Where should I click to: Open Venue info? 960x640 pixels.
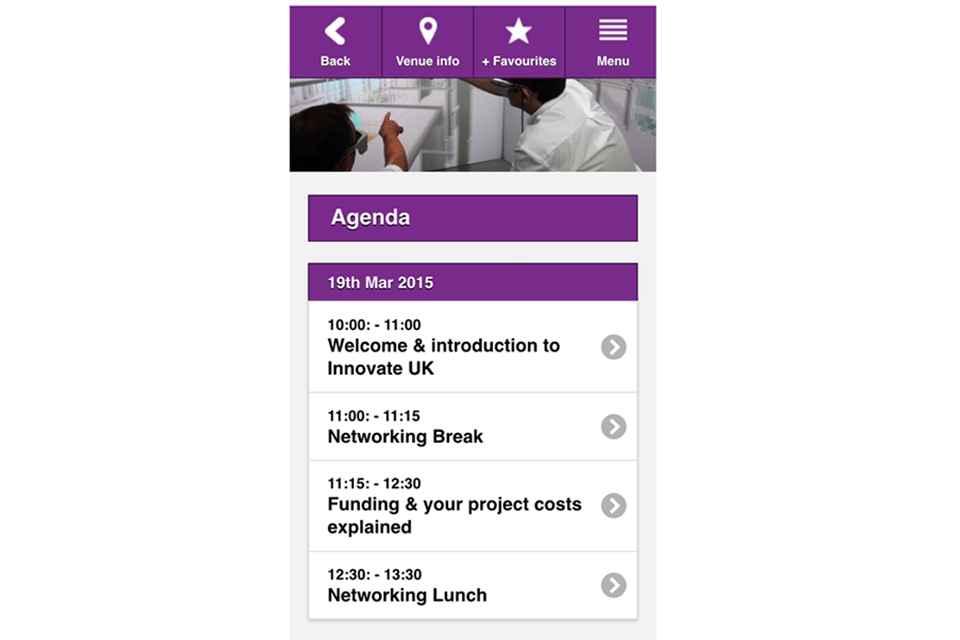click(427, 42)
